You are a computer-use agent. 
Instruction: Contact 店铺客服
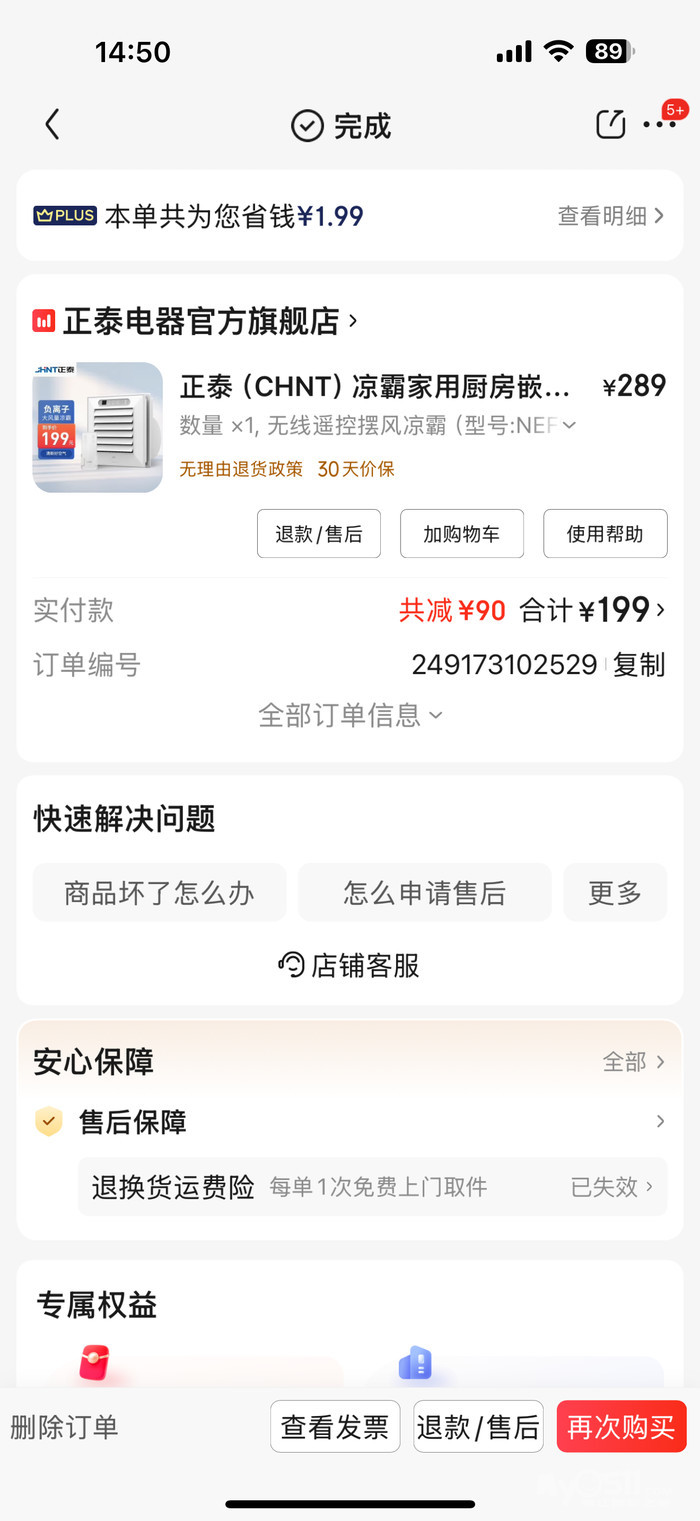[x=350, y=965]
